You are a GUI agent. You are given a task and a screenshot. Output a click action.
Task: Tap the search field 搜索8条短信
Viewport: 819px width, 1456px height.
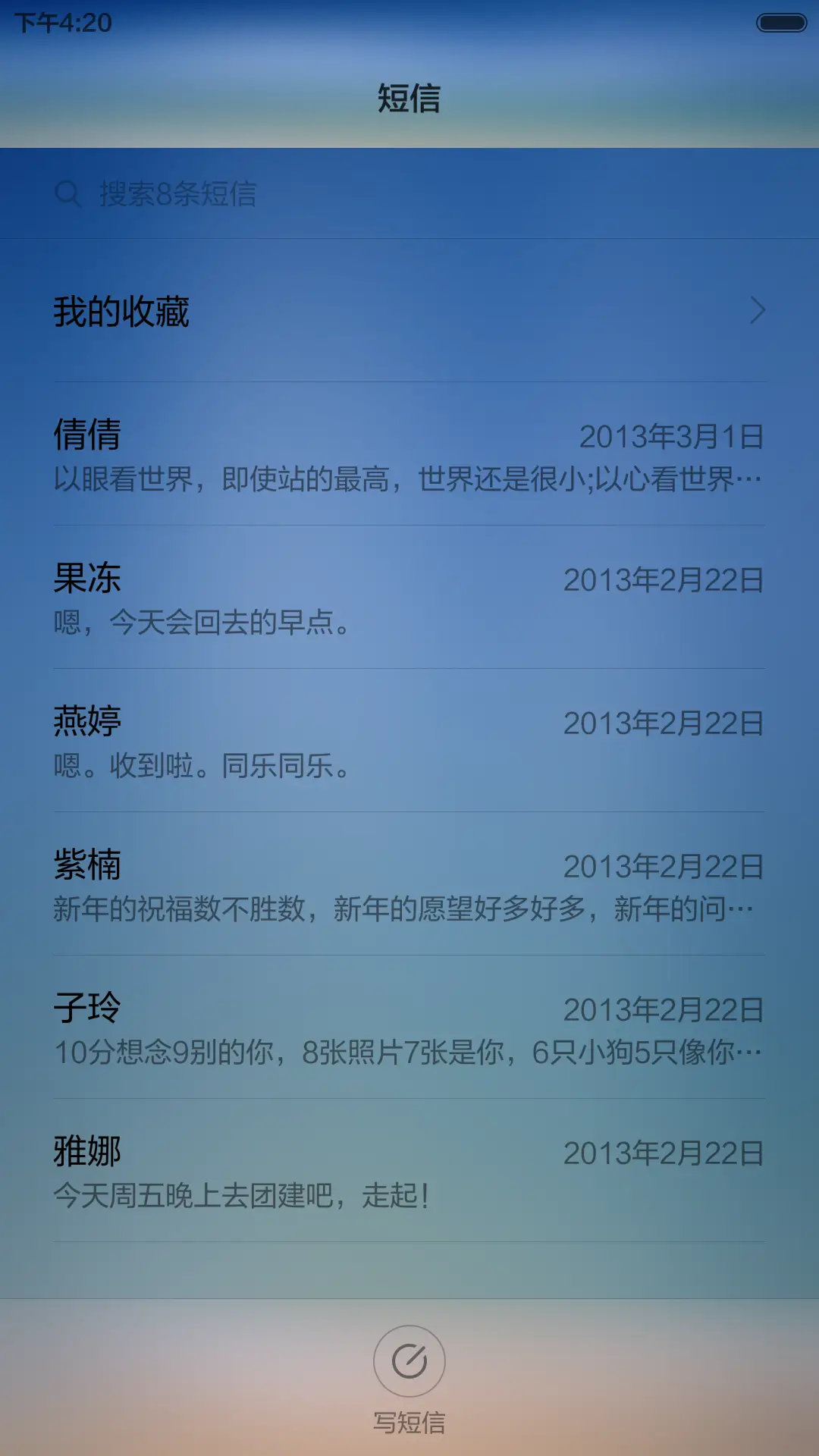303,193
